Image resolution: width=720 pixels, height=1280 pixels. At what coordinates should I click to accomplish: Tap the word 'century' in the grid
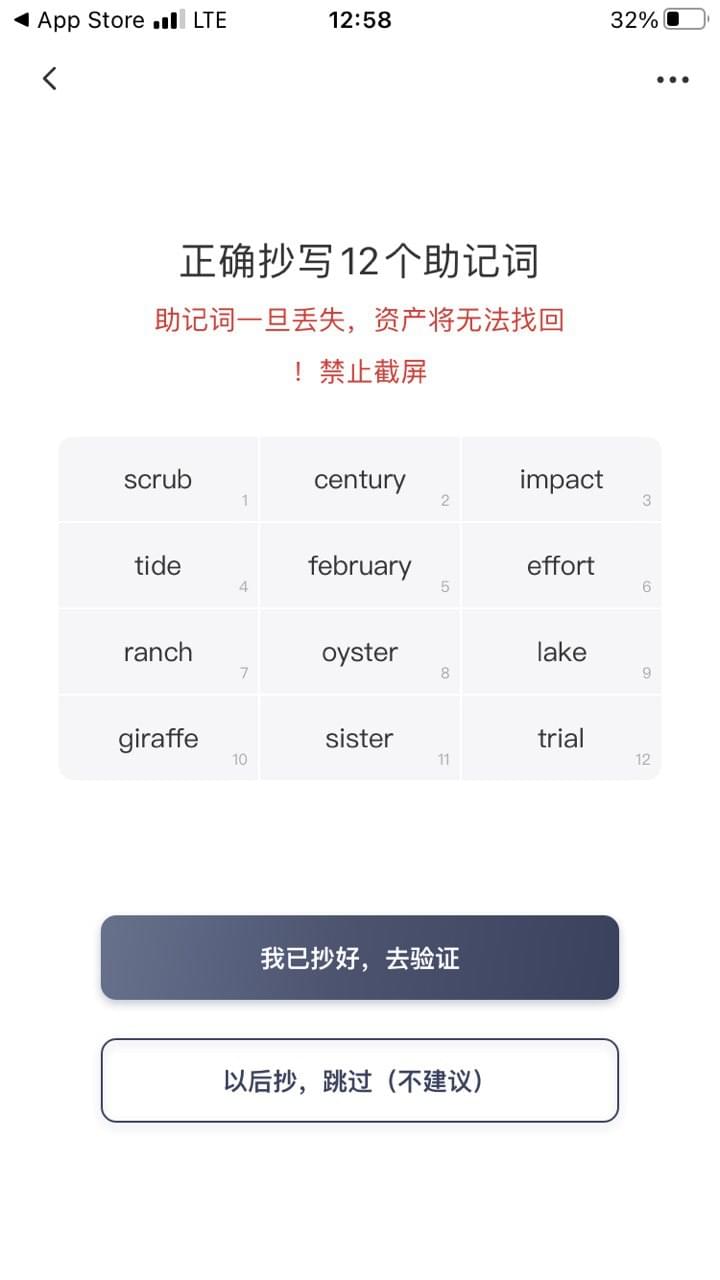coord(360,479)
